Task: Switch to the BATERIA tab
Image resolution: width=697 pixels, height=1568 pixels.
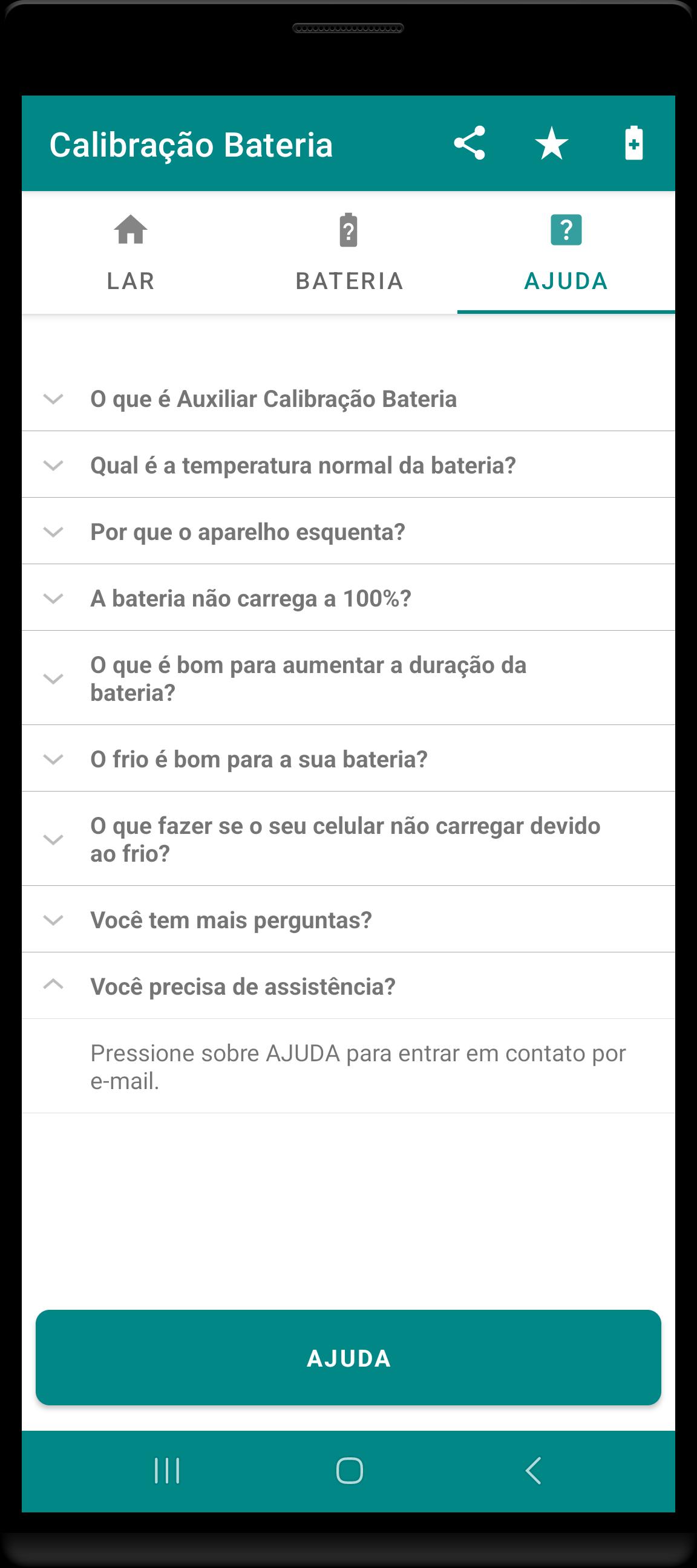Action: click(x=348, y=253)
